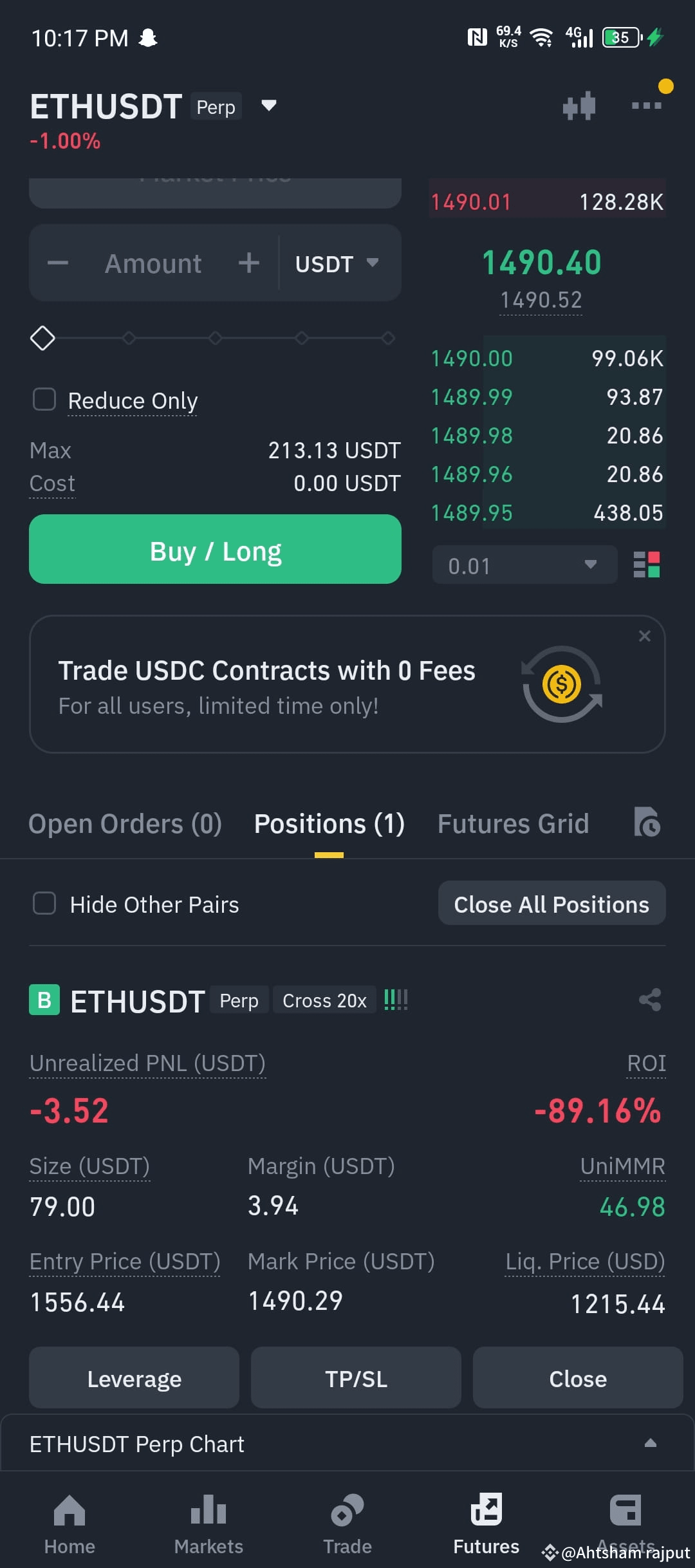The height and width of the screenshot is (1568, 695).
Task: Tap the Amount input field
Action: coord(153,263)
